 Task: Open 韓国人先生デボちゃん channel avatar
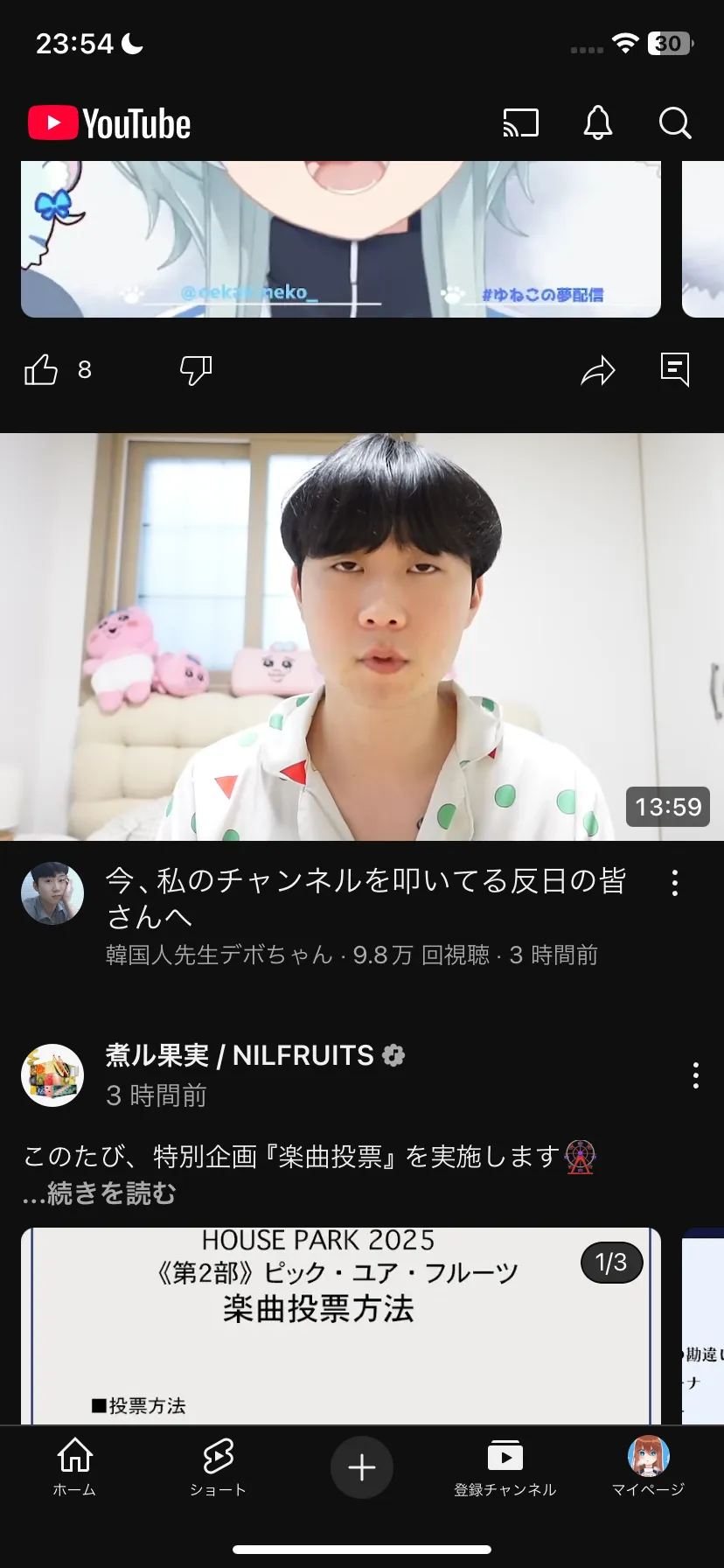(x=52, y=893)
